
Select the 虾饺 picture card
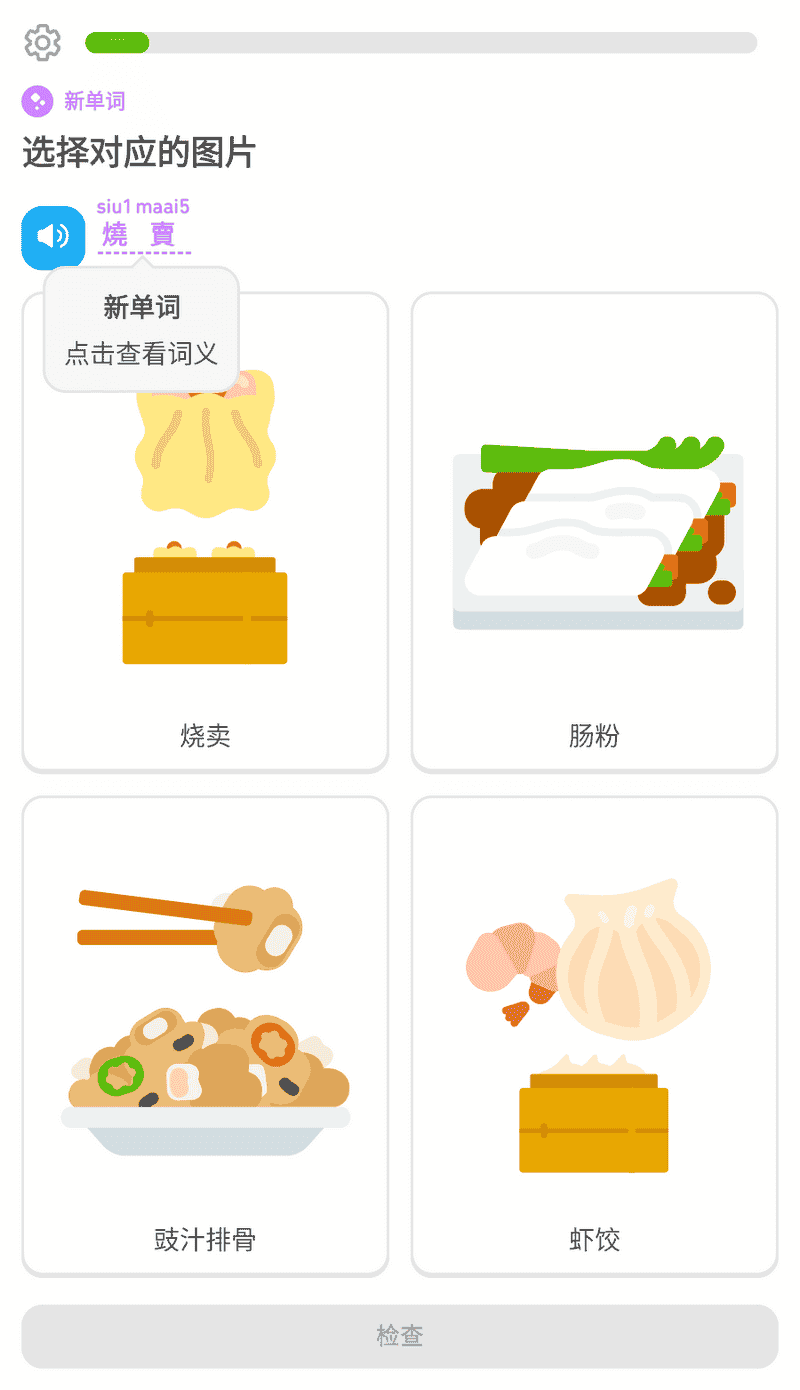click(594, 1036)
